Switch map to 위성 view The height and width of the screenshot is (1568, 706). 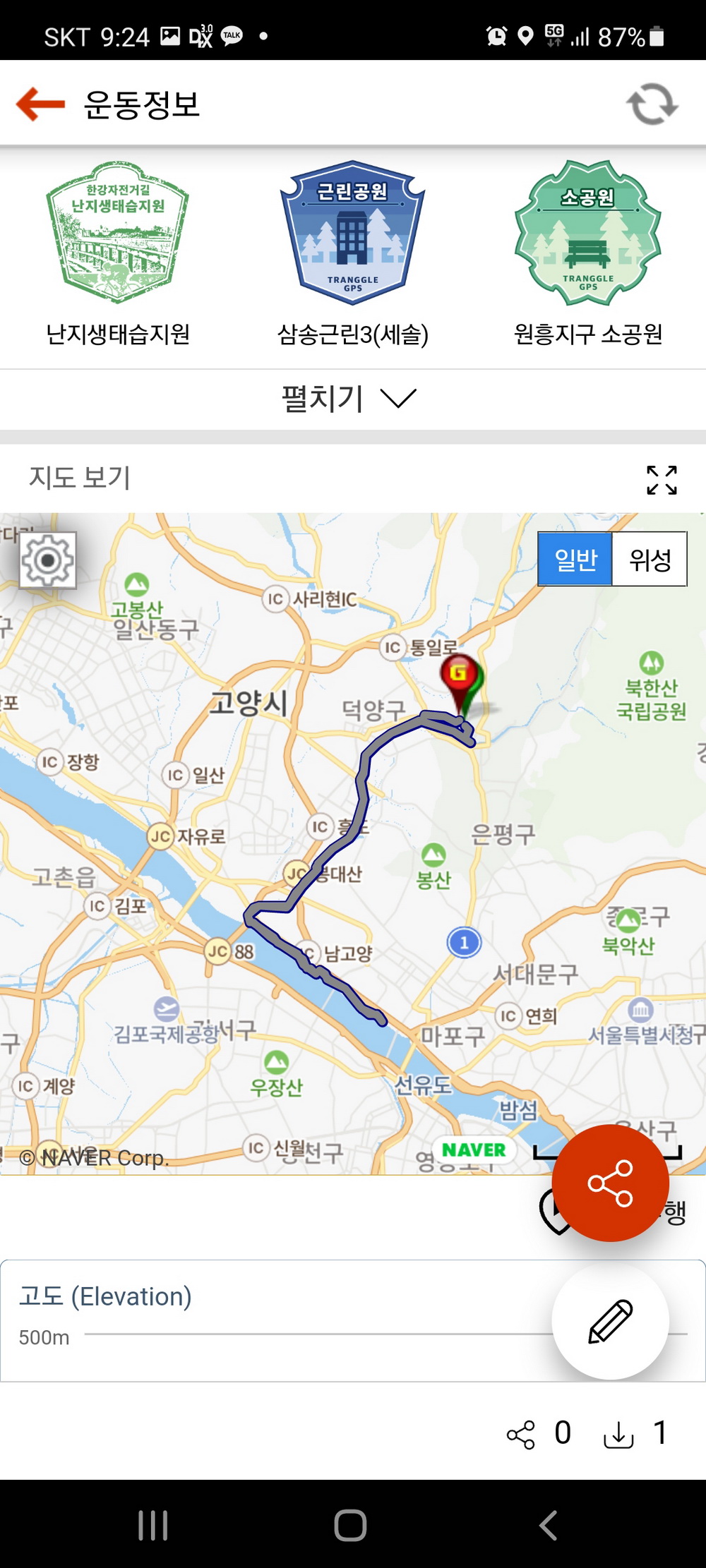coord(650,560)
